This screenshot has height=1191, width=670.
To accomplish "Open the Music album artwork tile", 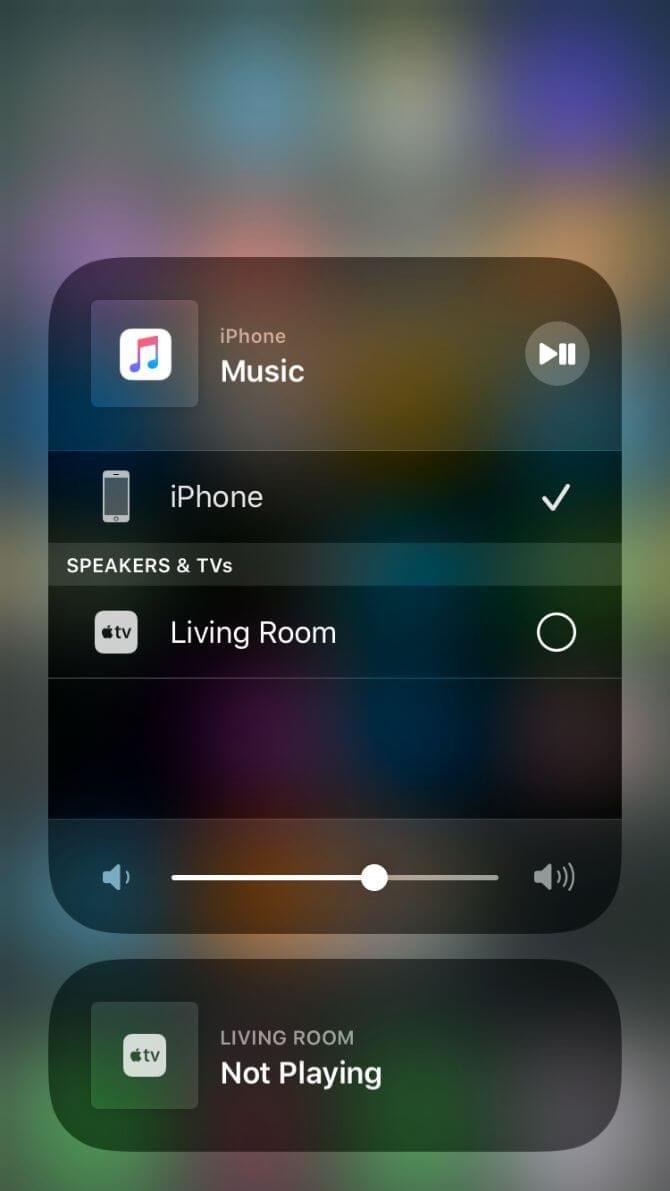I will (144, 353).
